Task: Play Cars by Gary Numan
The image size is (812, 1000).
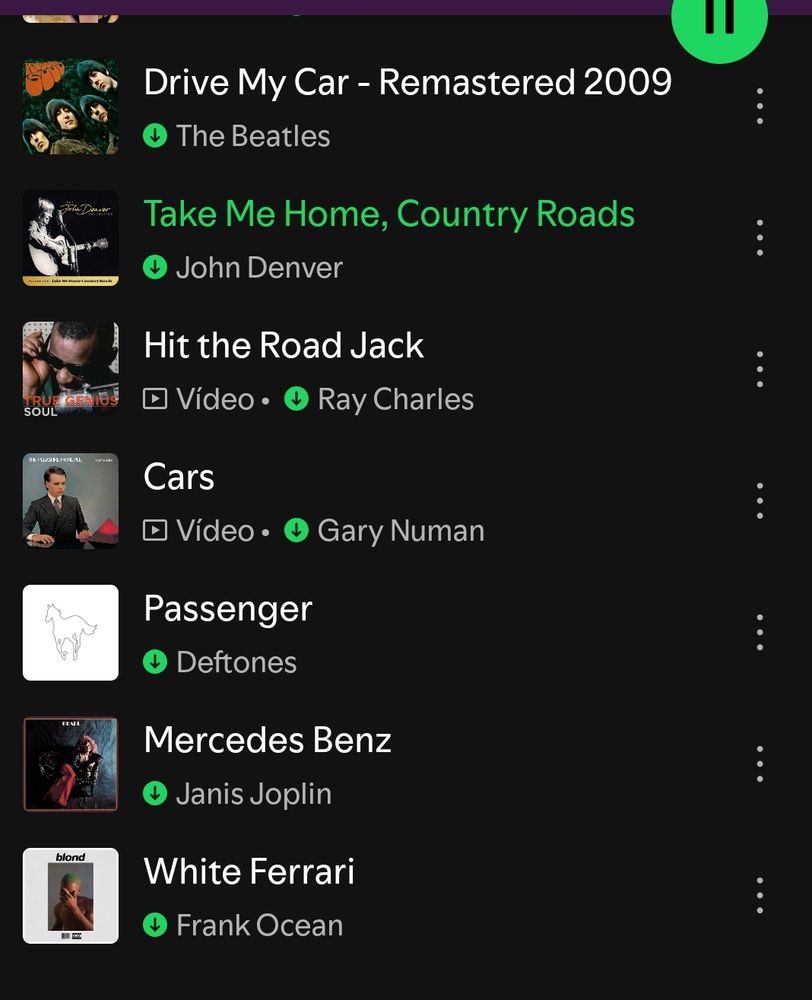Action: tap(180, 478)
